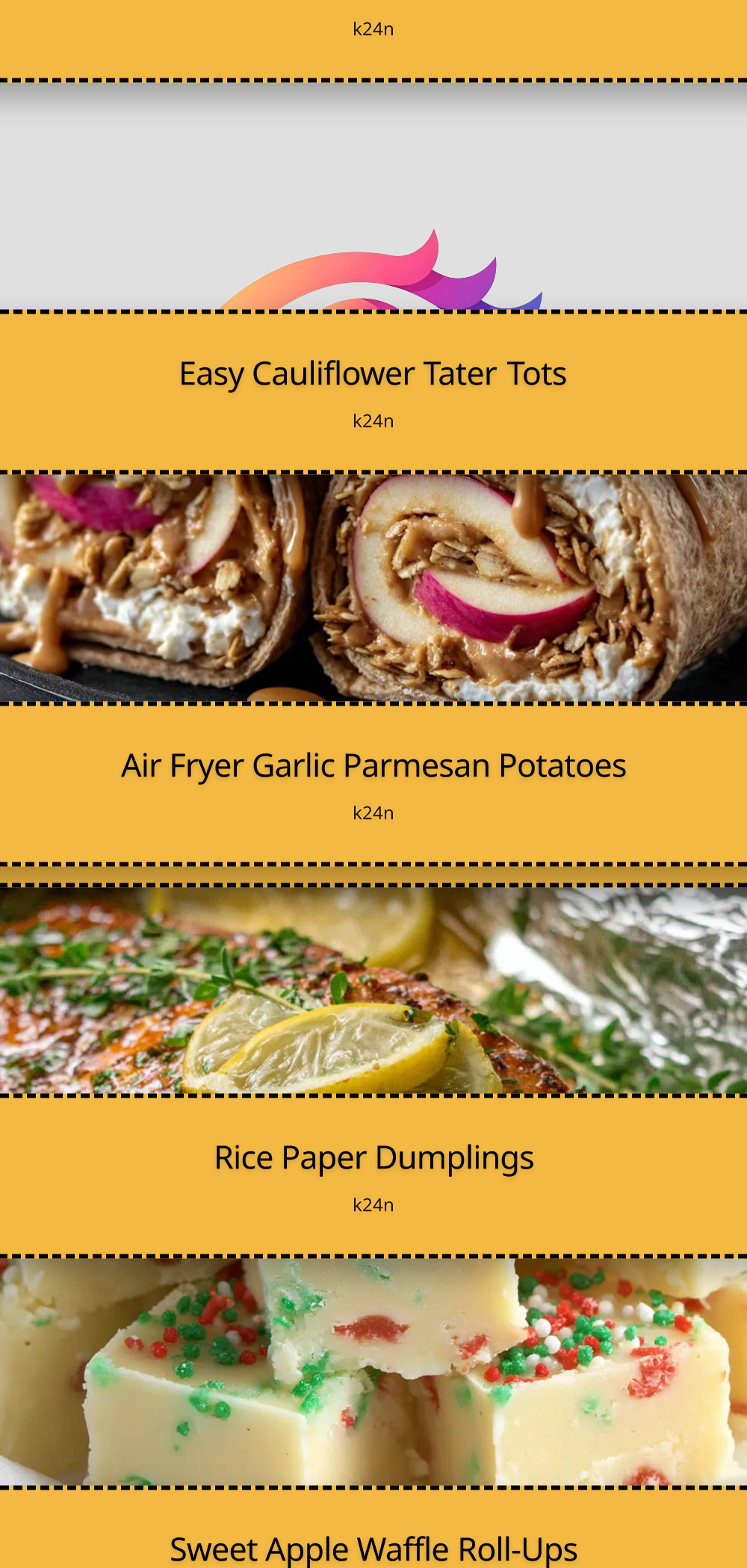The width and height of the screenshot is (747, 1568).
Task: Open Air Fryer Garlic Parmesan Potatoes recipe
Action: 373,766
